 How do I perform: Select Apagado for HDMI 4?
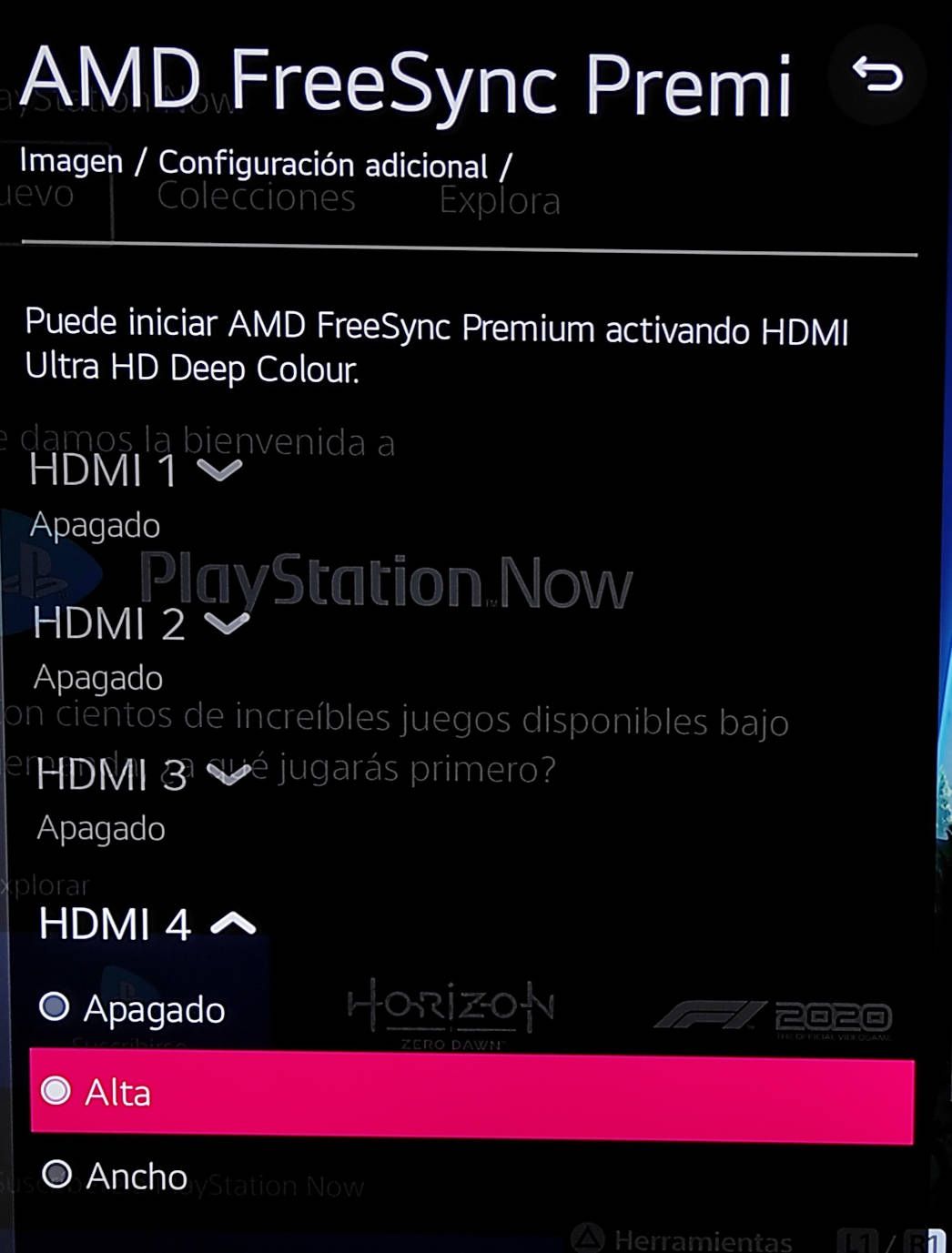[133, 1008]
